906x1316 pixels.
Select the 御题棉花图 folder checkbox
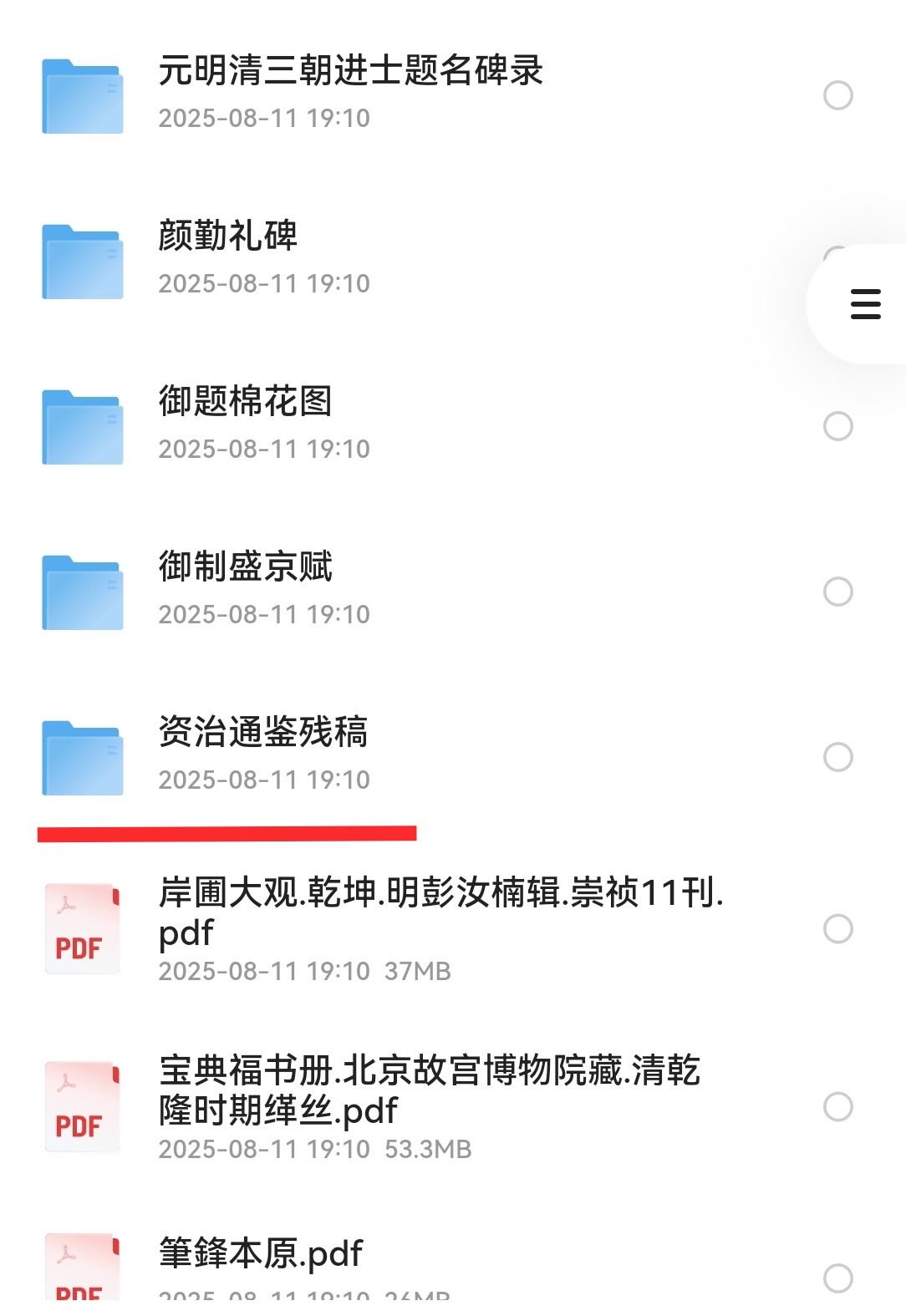837,426
